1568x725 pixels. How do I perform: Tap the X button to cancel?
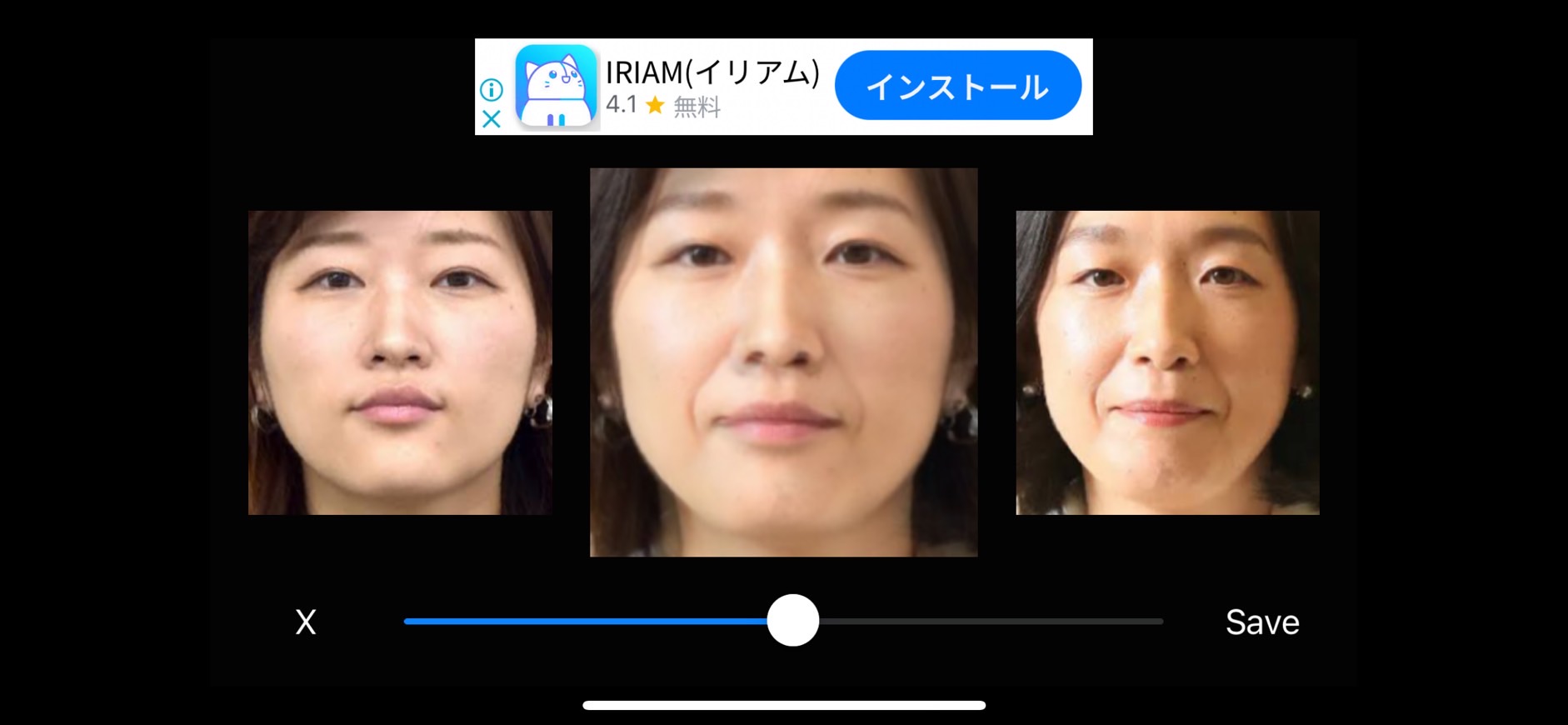click(x=306, y=622)
